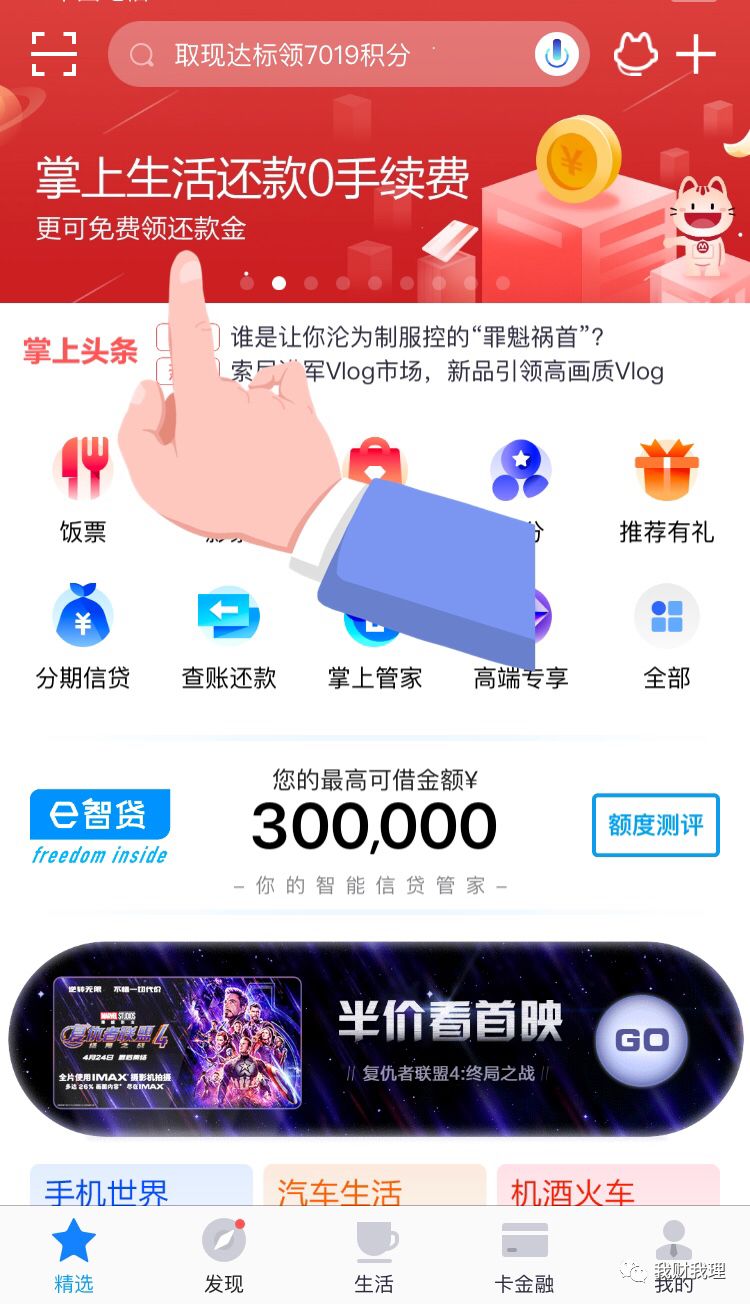Tap the 额度测评 button
750x1304 pixels.
655,825
